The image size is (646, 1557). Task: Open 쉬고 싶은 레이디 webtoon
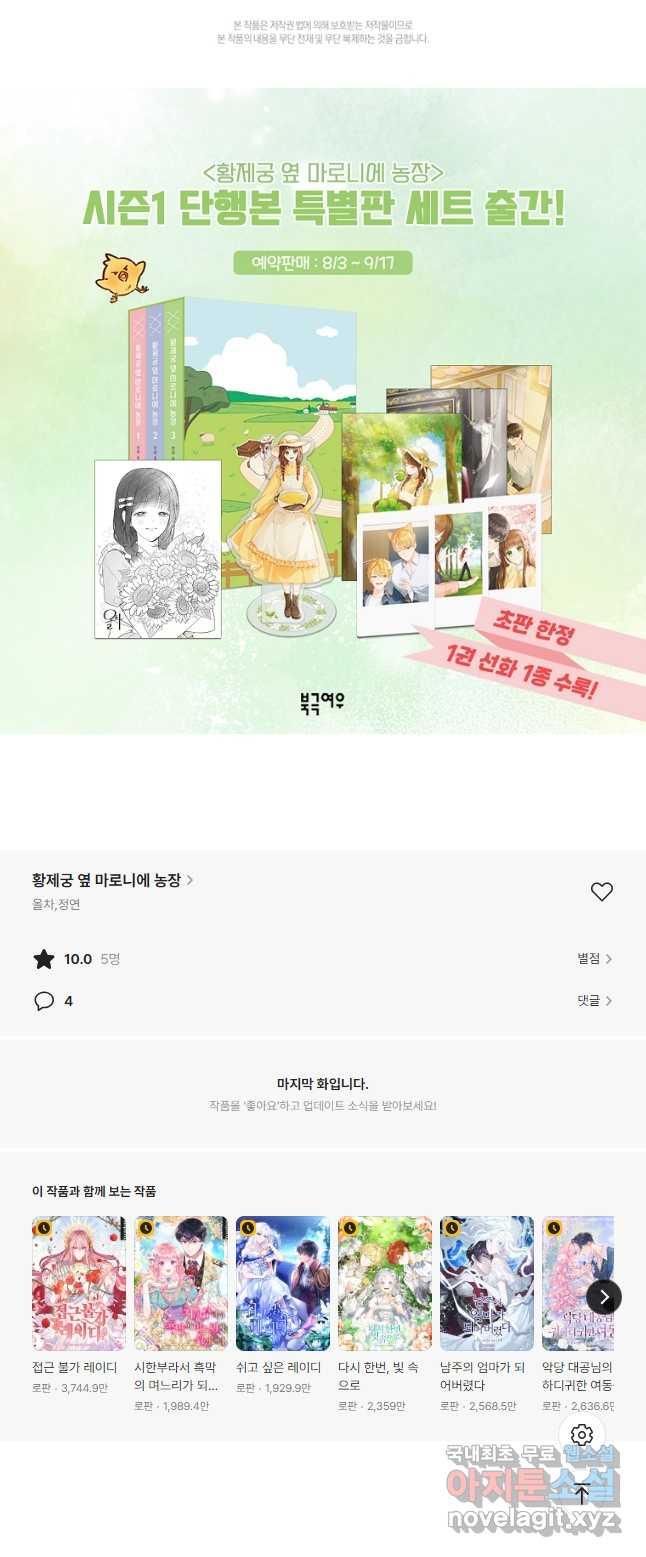click(x=283, y=1283)
